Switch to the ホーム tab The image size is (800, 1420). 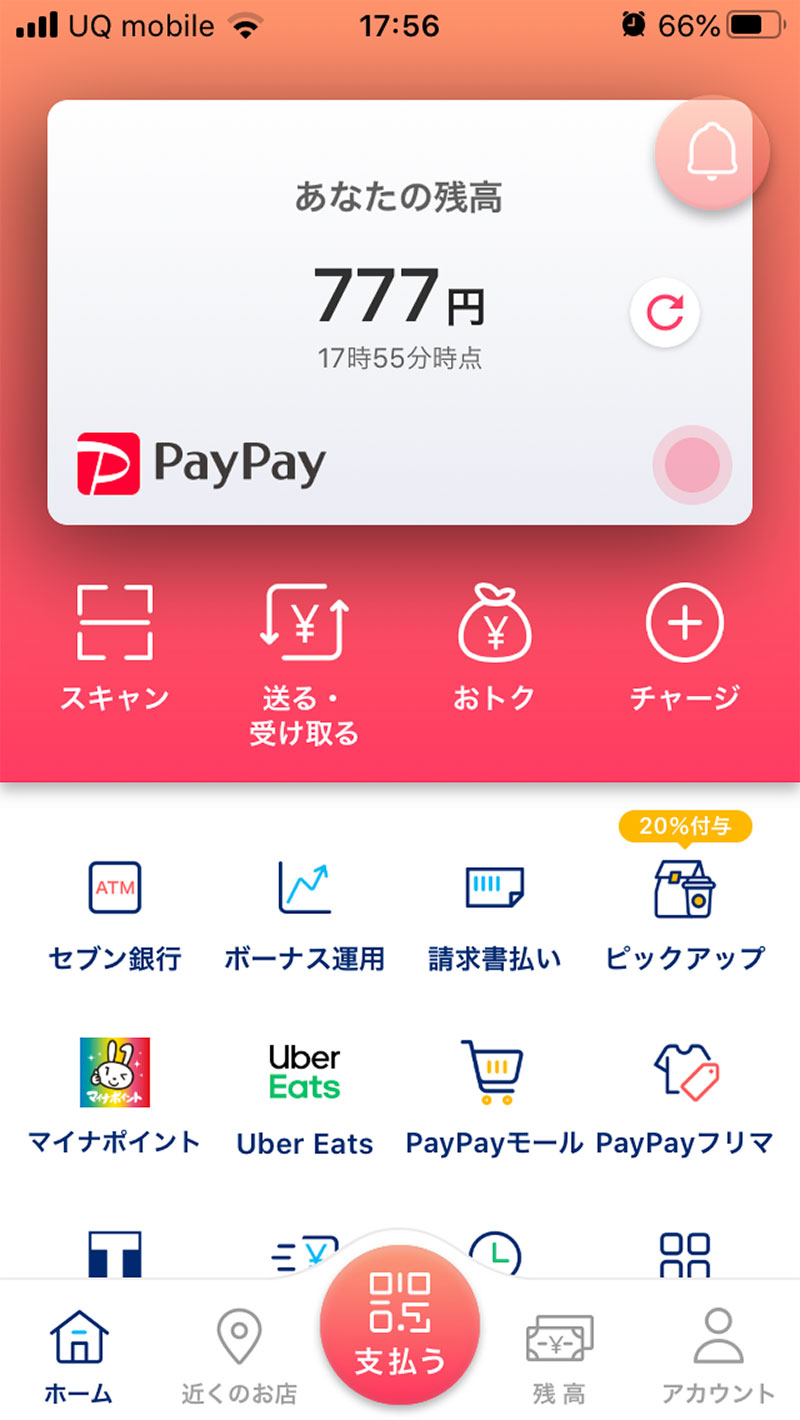pyautogui.click(x=79, y=1357)
